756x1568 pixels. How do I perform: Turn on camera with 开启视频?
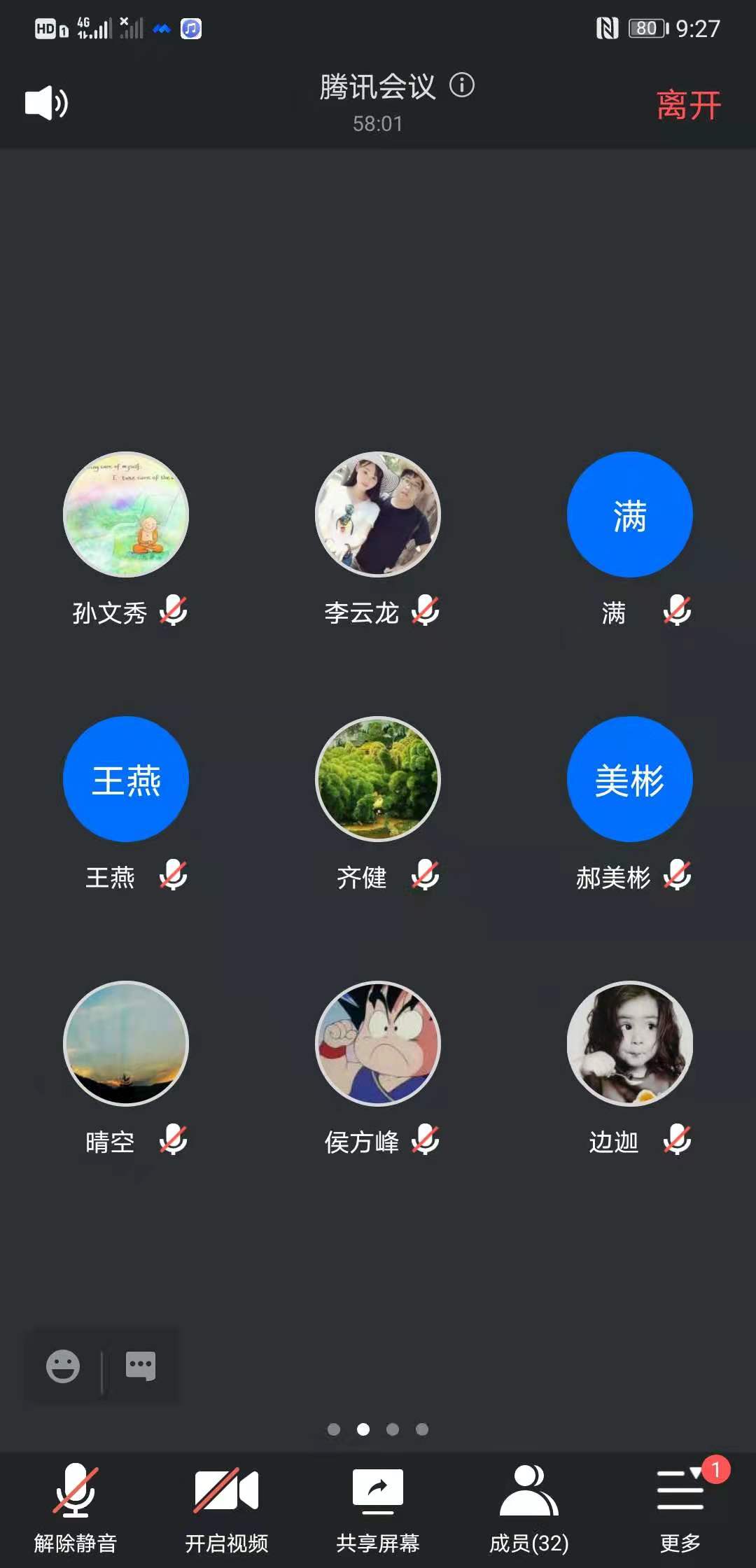click(x=226, y=1505)
